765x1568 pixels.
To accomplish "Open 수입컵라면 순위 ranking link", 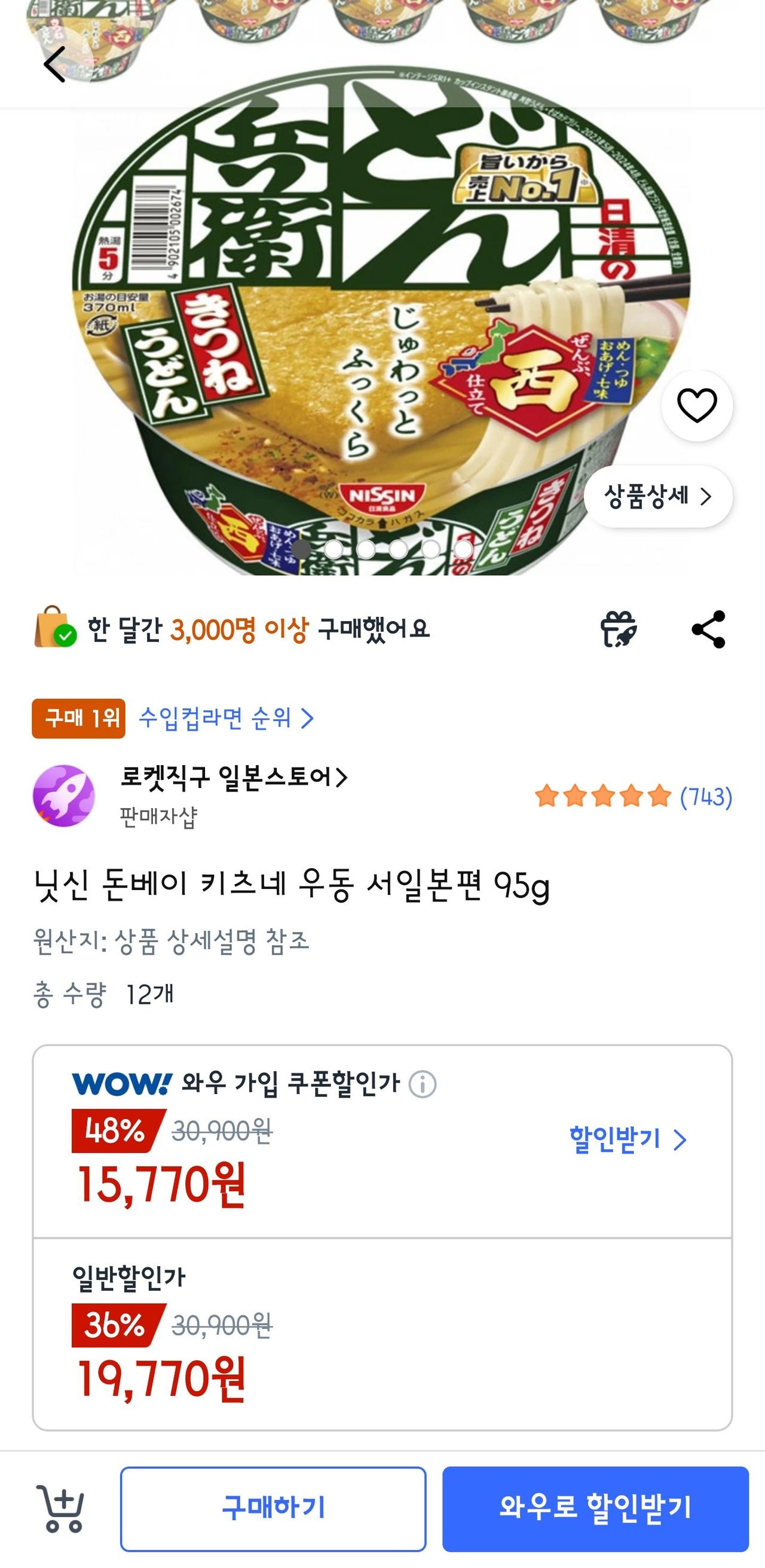I will pos(227,719).
